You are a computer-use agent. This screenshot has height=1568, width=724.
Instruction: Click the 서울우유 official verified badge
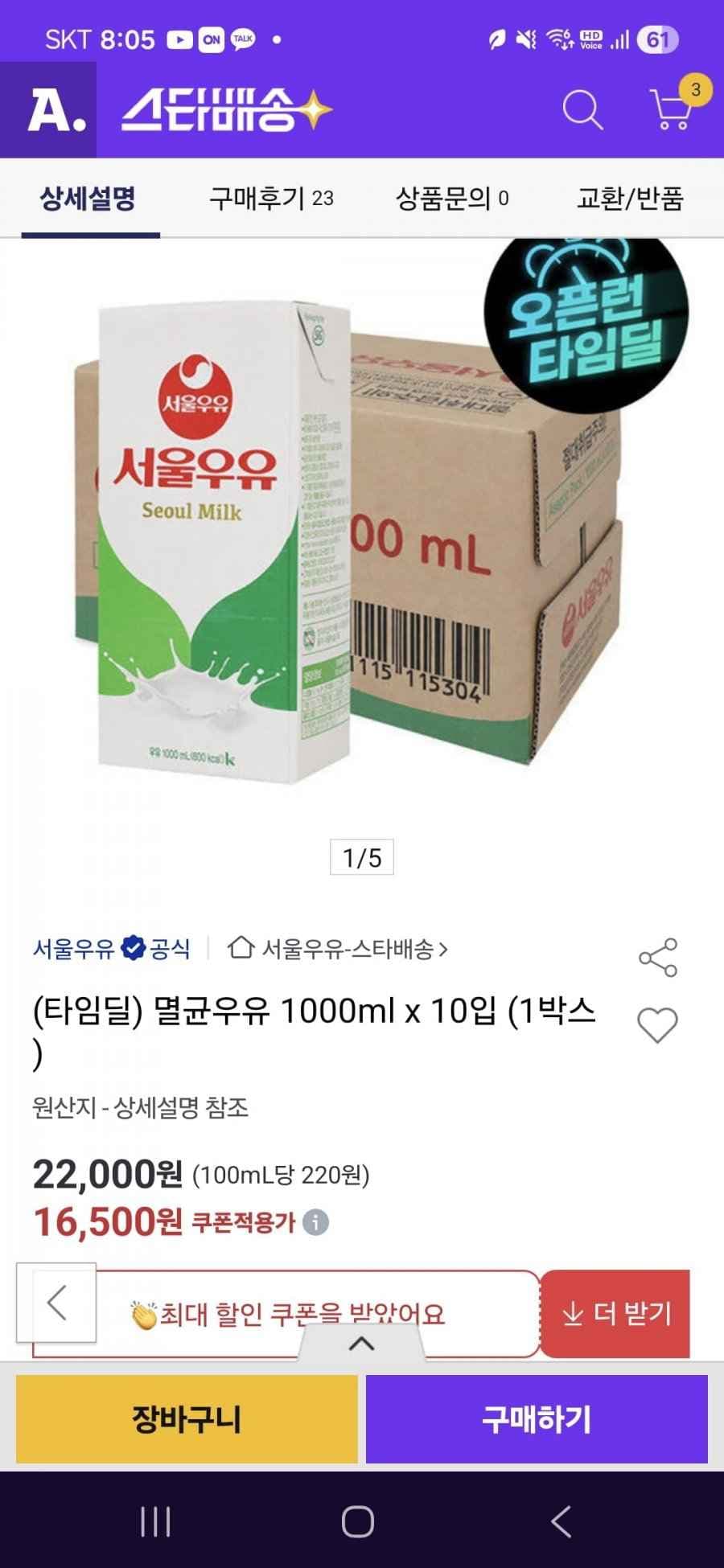tap(132, 948)
